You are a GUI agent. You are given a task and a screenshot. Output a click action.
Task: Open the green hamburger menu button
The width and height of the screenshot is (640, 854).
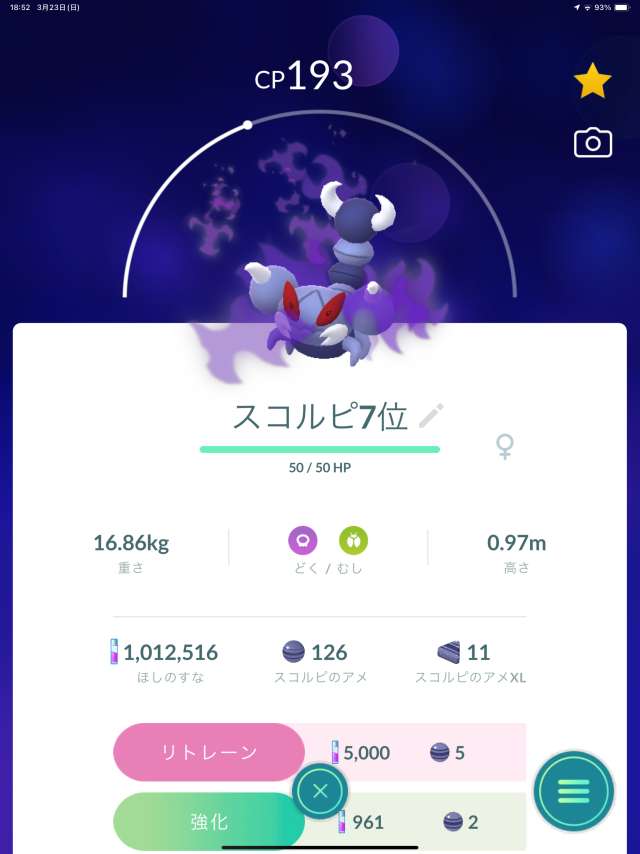(573, 791)
